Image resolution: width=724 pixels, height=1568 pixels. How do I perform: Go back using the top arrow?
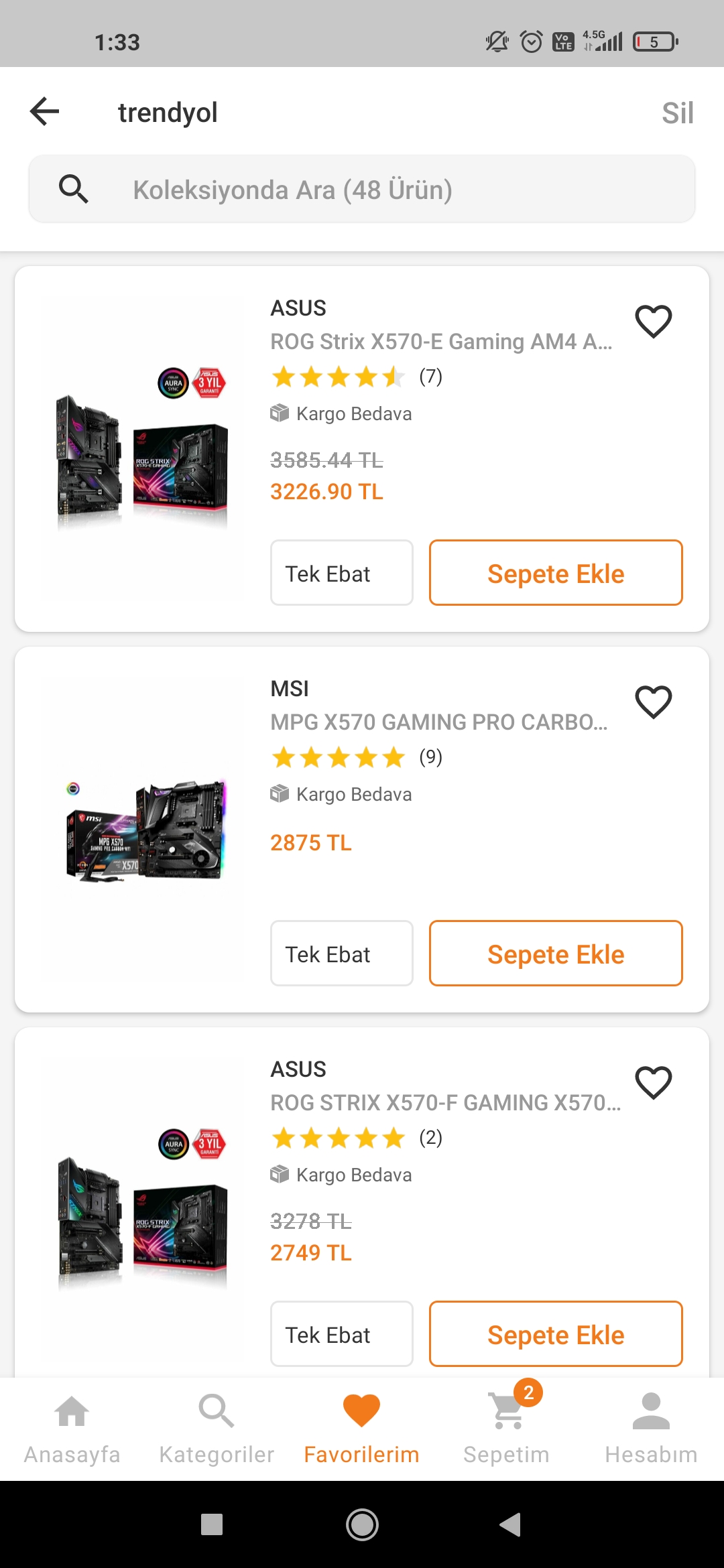[x=45, y=111]
